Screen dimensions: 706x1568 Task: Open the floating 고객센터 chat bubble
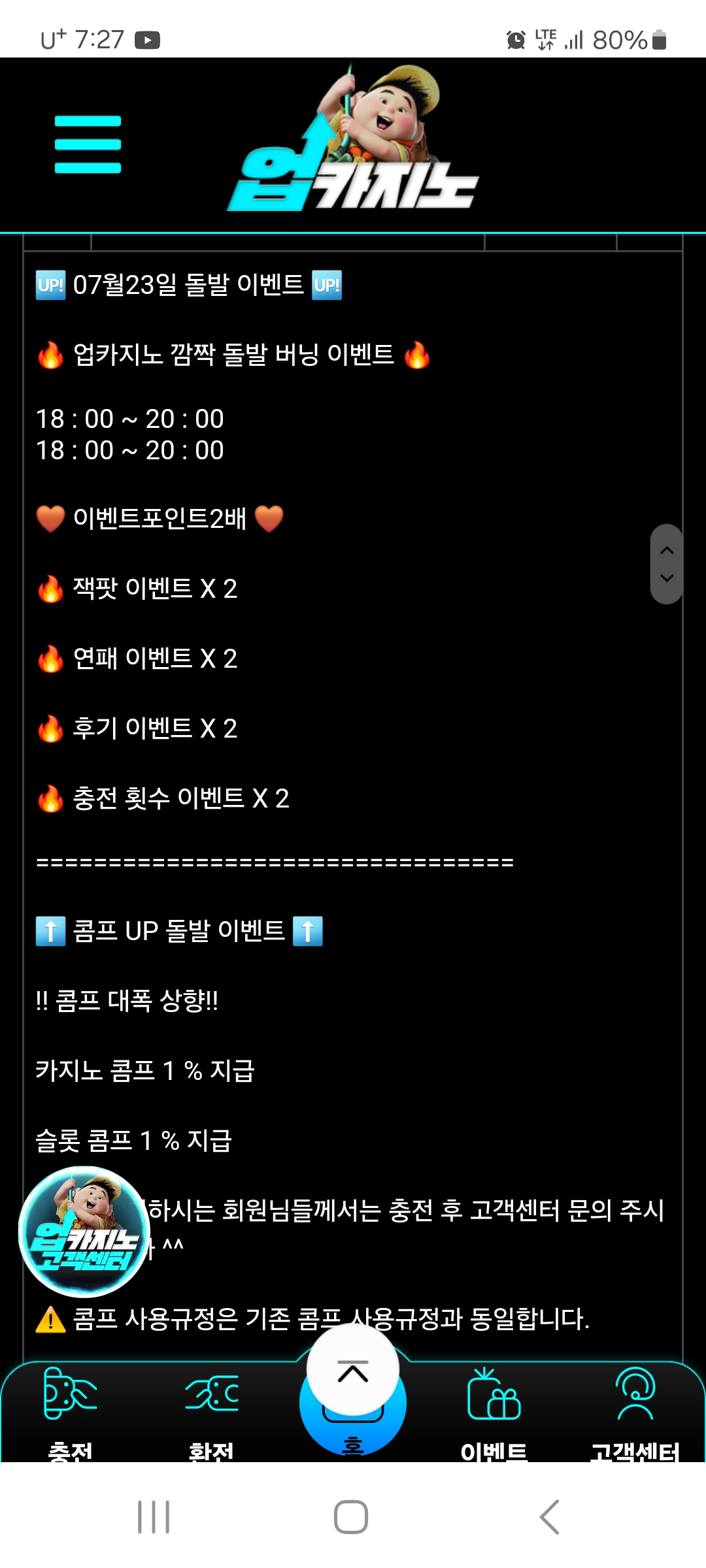click(84, 1231)
